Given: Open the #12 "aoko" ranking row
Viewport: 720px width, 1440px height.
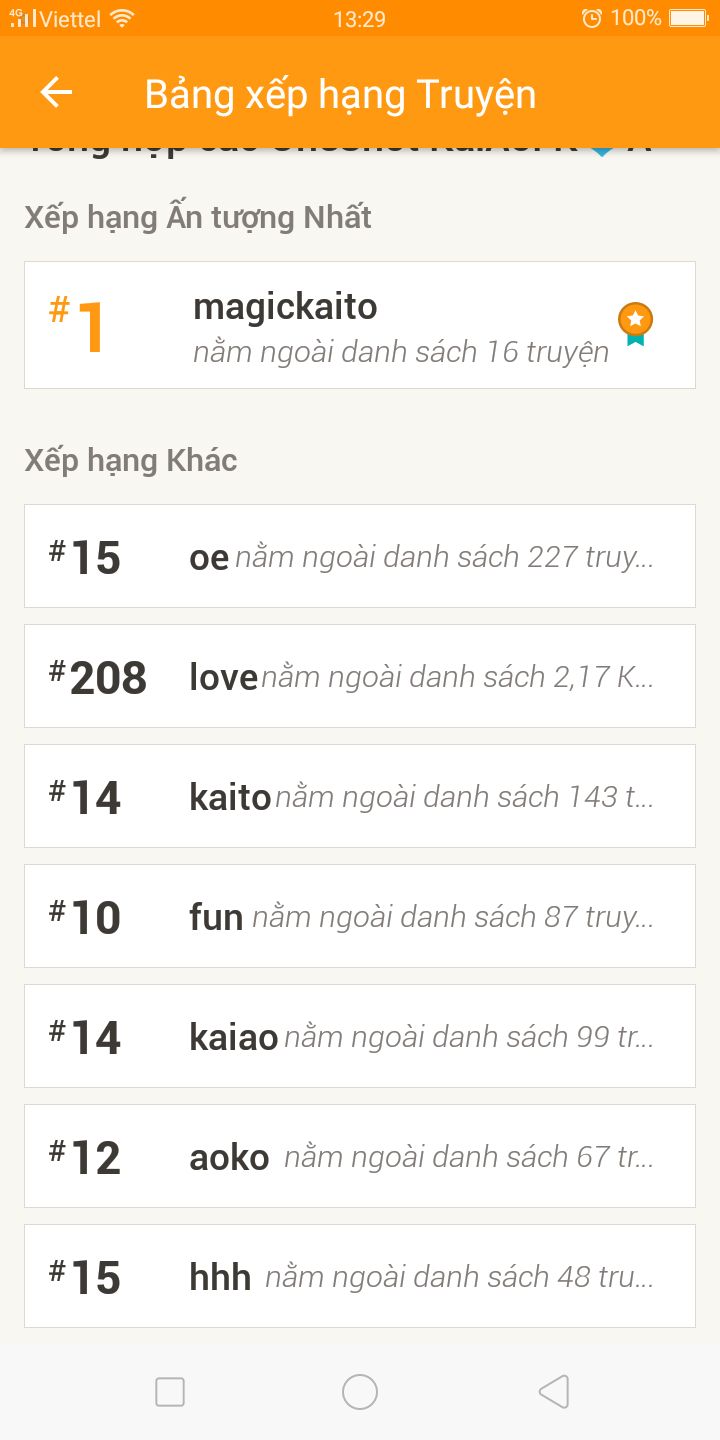Looking at the screenshot, I should (360, 1156).
